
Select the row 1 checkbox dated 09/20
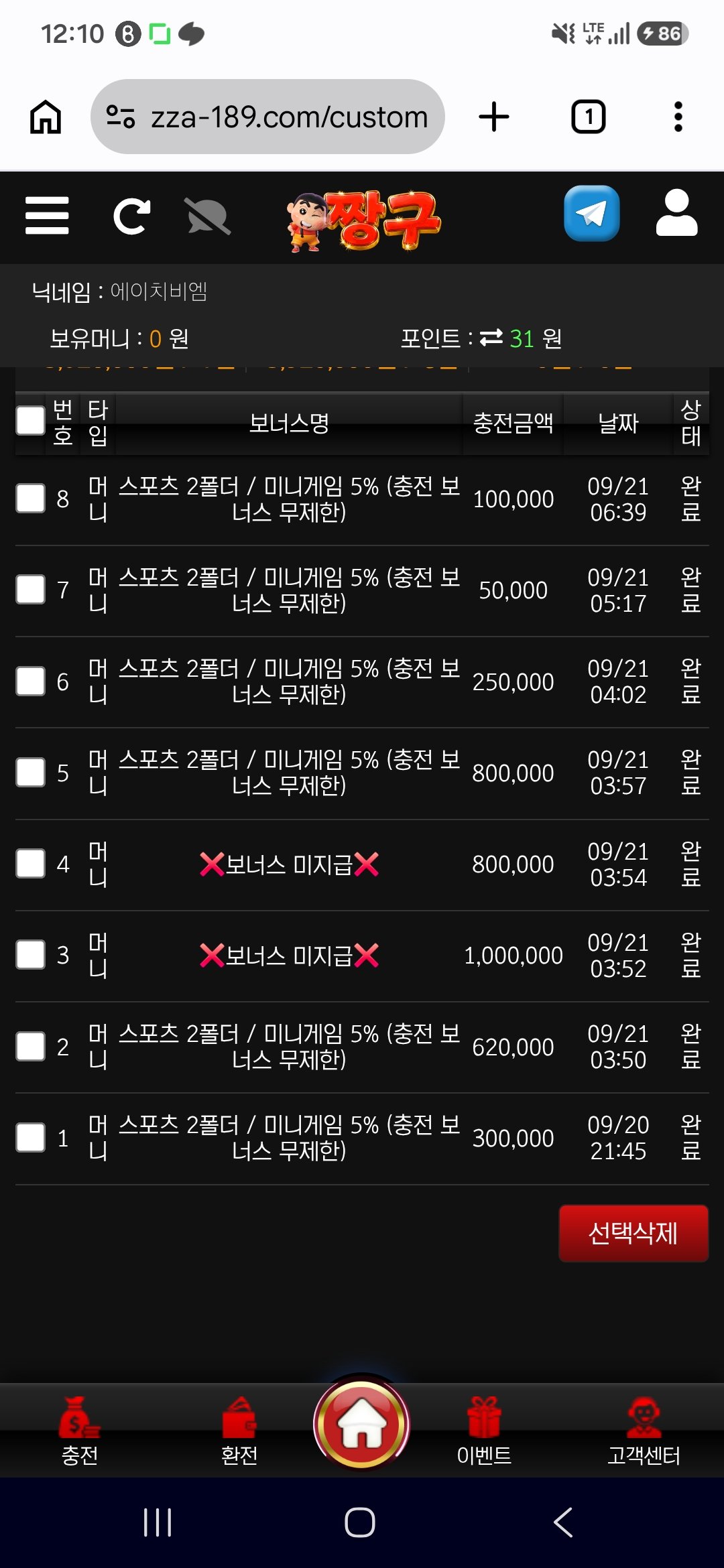30,1138
